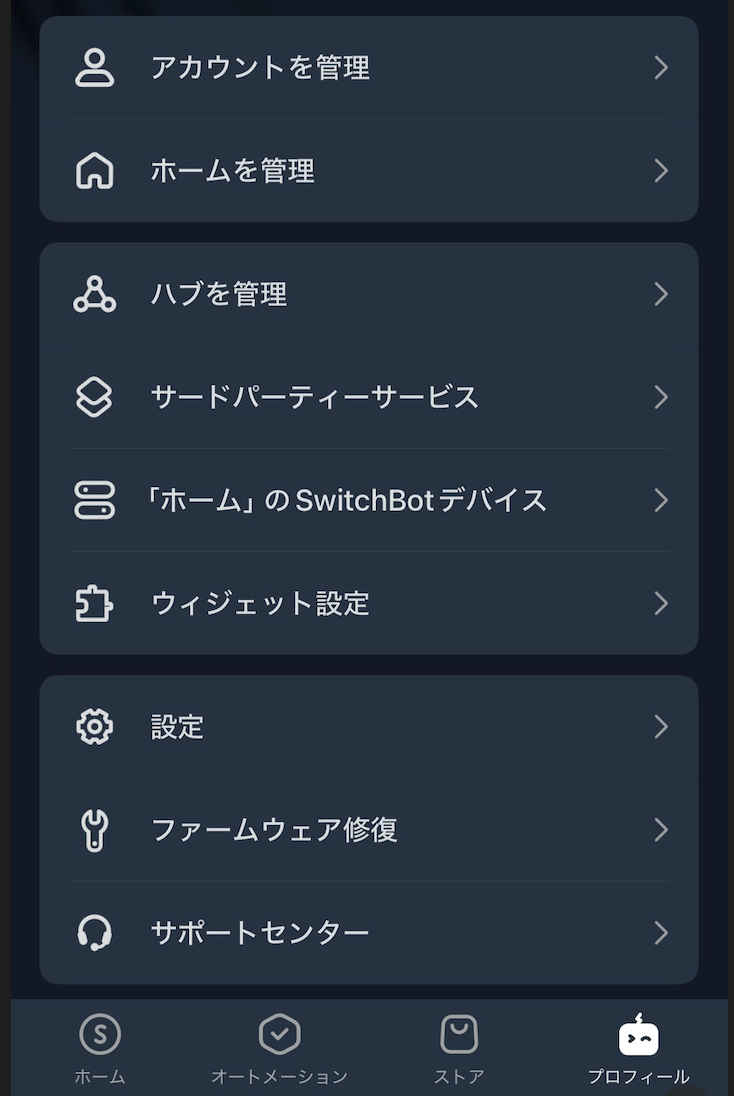Open the 「ホーム」のSwitchBotデバイス row
734x1096 pixels.
[x=367, y=500]
